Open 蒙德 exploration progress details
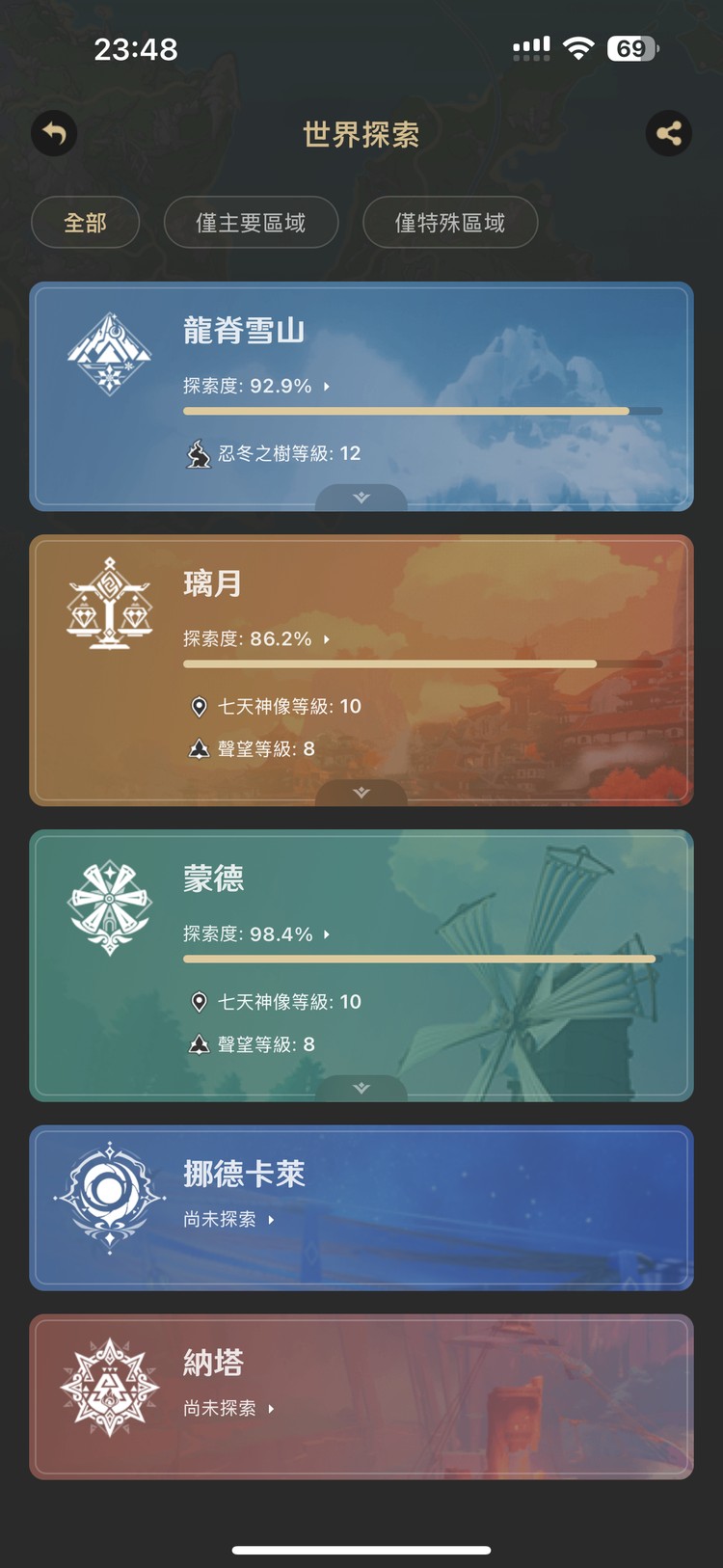 pos(256,933)
